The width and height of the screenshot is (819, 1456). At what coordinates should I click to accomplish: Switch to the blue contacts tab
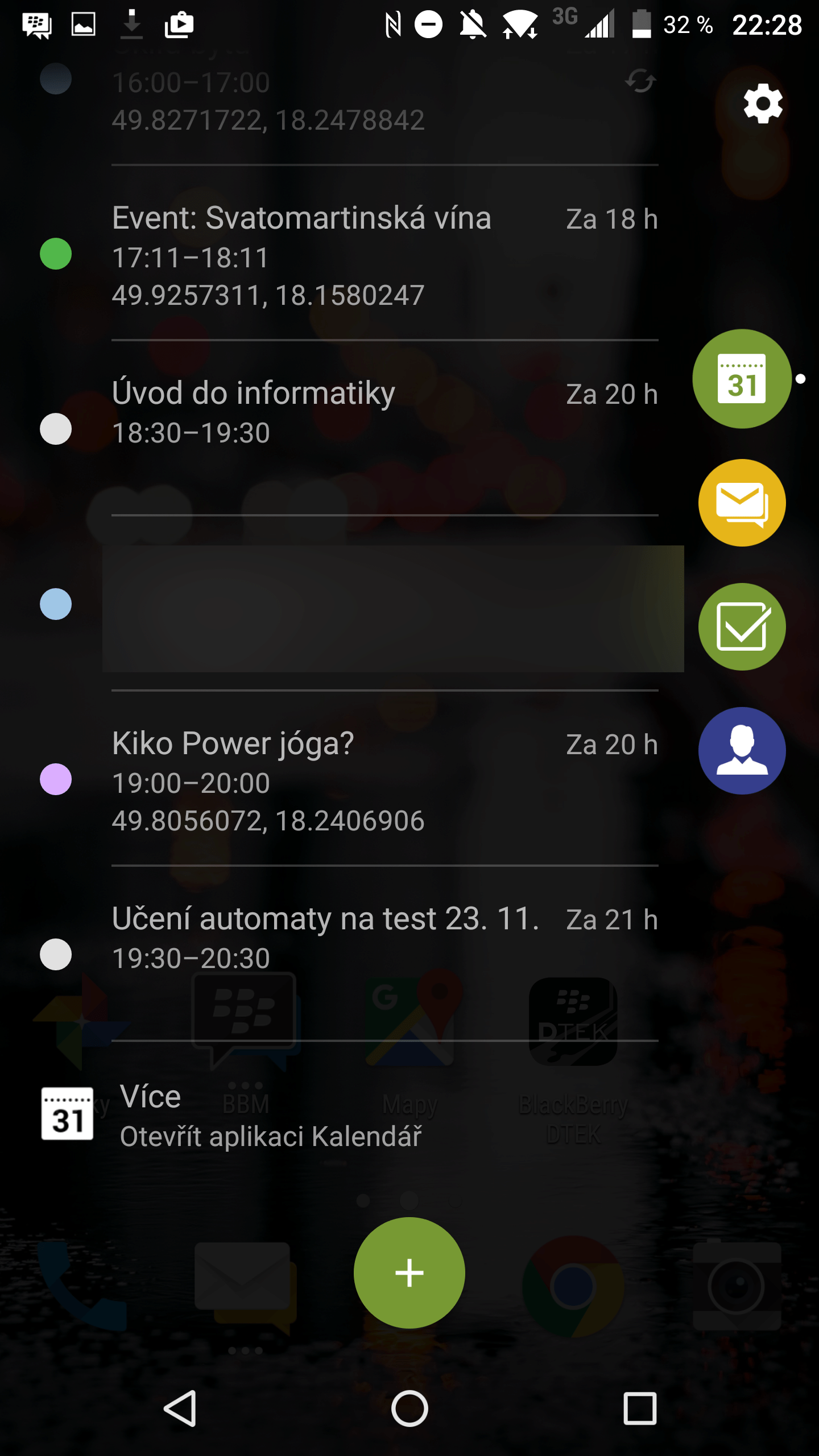tap(742, 751)
